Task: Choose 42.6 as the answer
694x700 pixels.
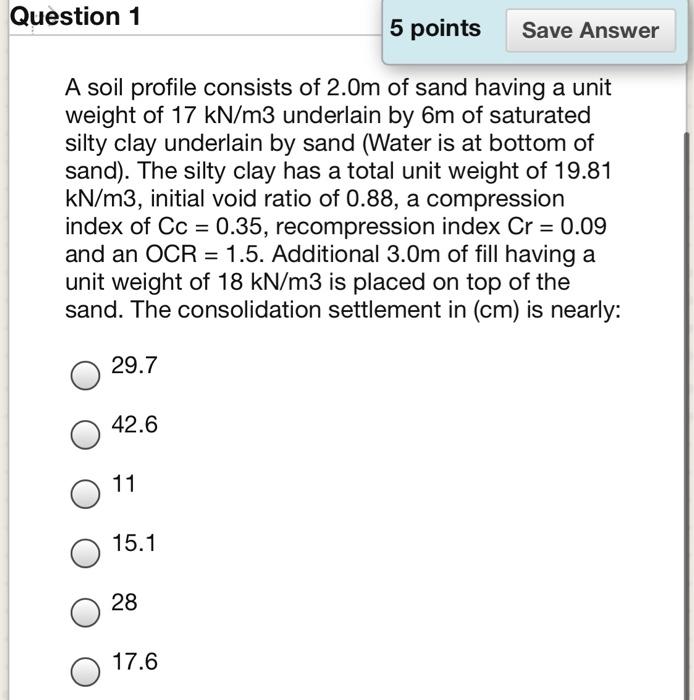Action: (x=86, y=434)
